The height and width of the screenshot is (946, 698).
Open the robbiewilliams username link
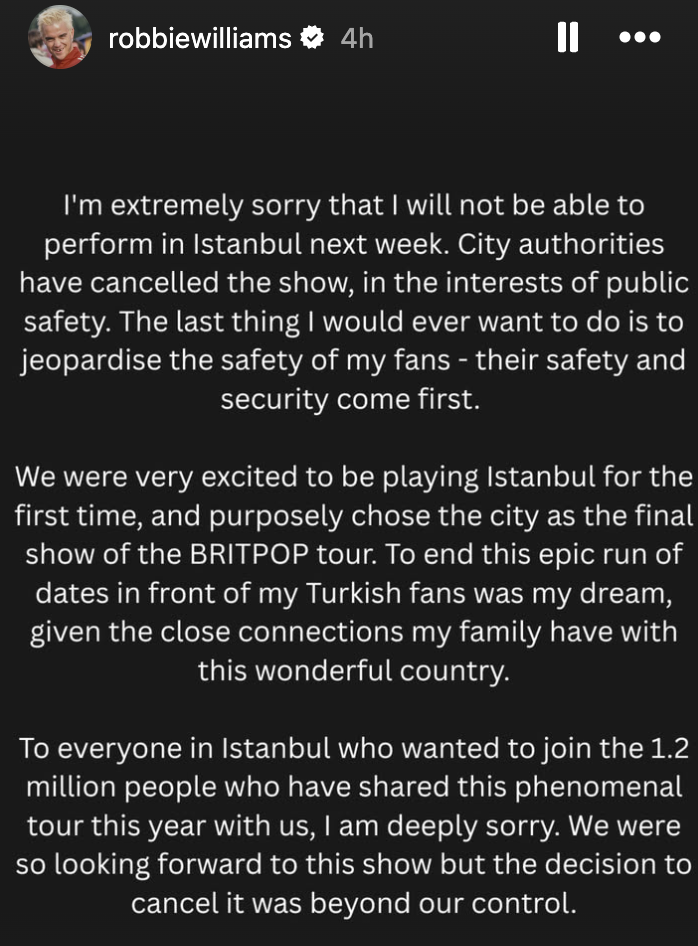coord(199,38)
